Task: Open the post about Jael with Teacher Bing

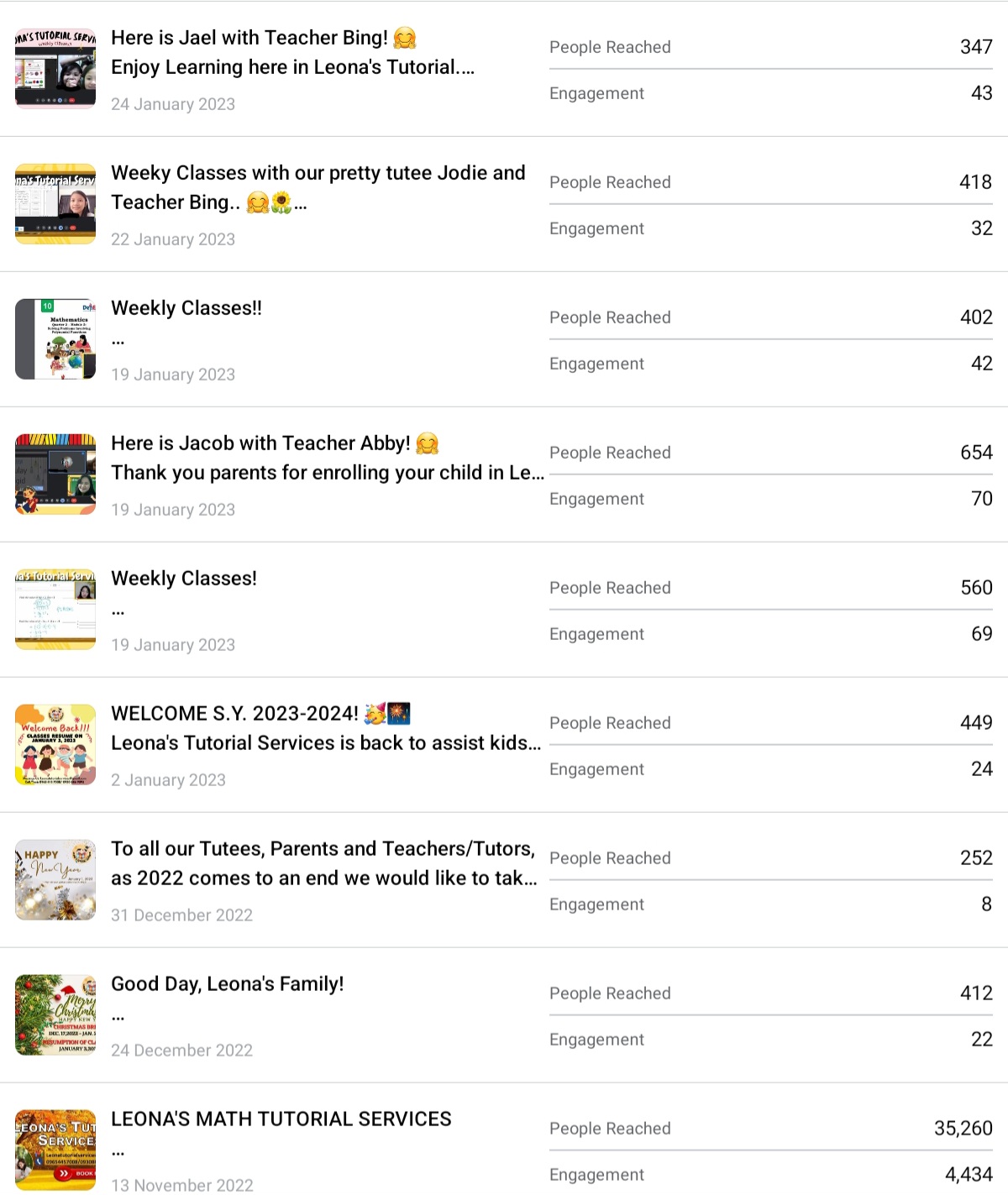Action: (292, 52)
